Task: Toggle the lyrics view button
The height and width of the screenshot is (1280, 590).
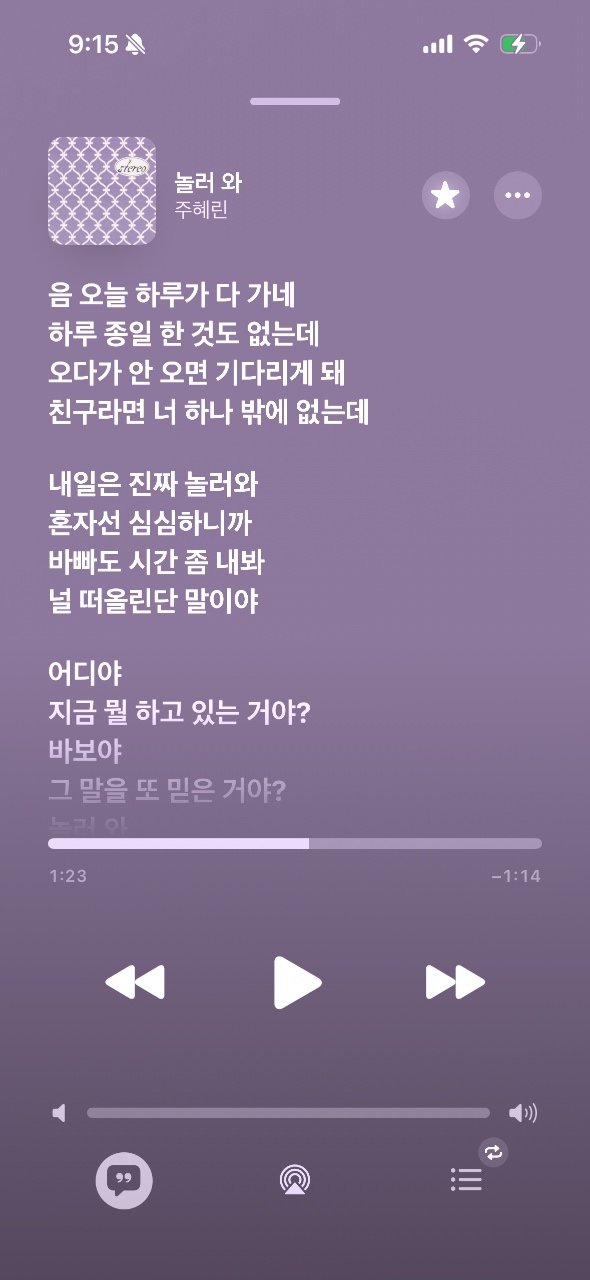Action: (124, 1181)
